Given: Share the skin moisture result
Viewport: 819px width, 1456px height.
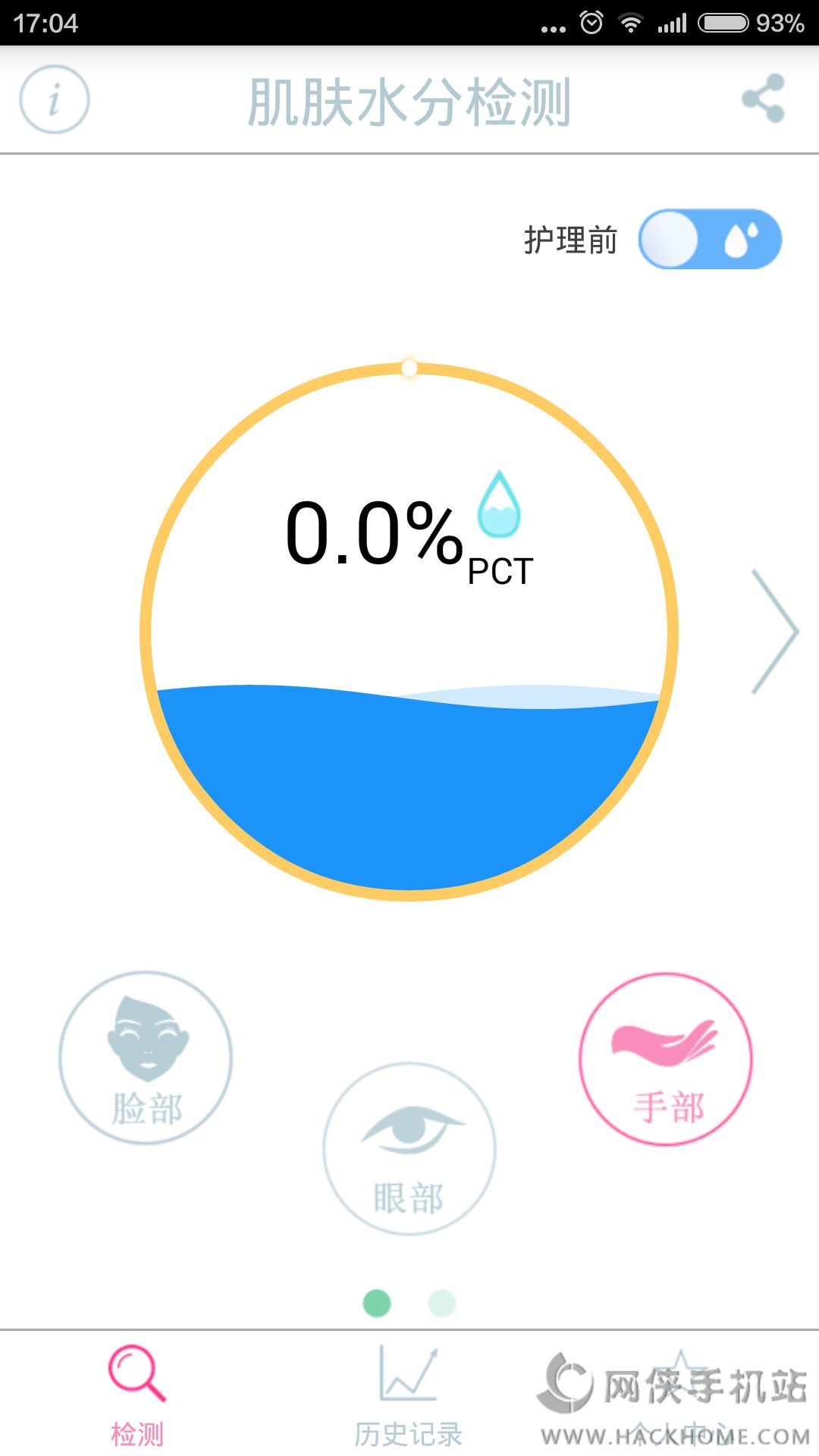Looking at the screenshot, I should pos(763,99).
